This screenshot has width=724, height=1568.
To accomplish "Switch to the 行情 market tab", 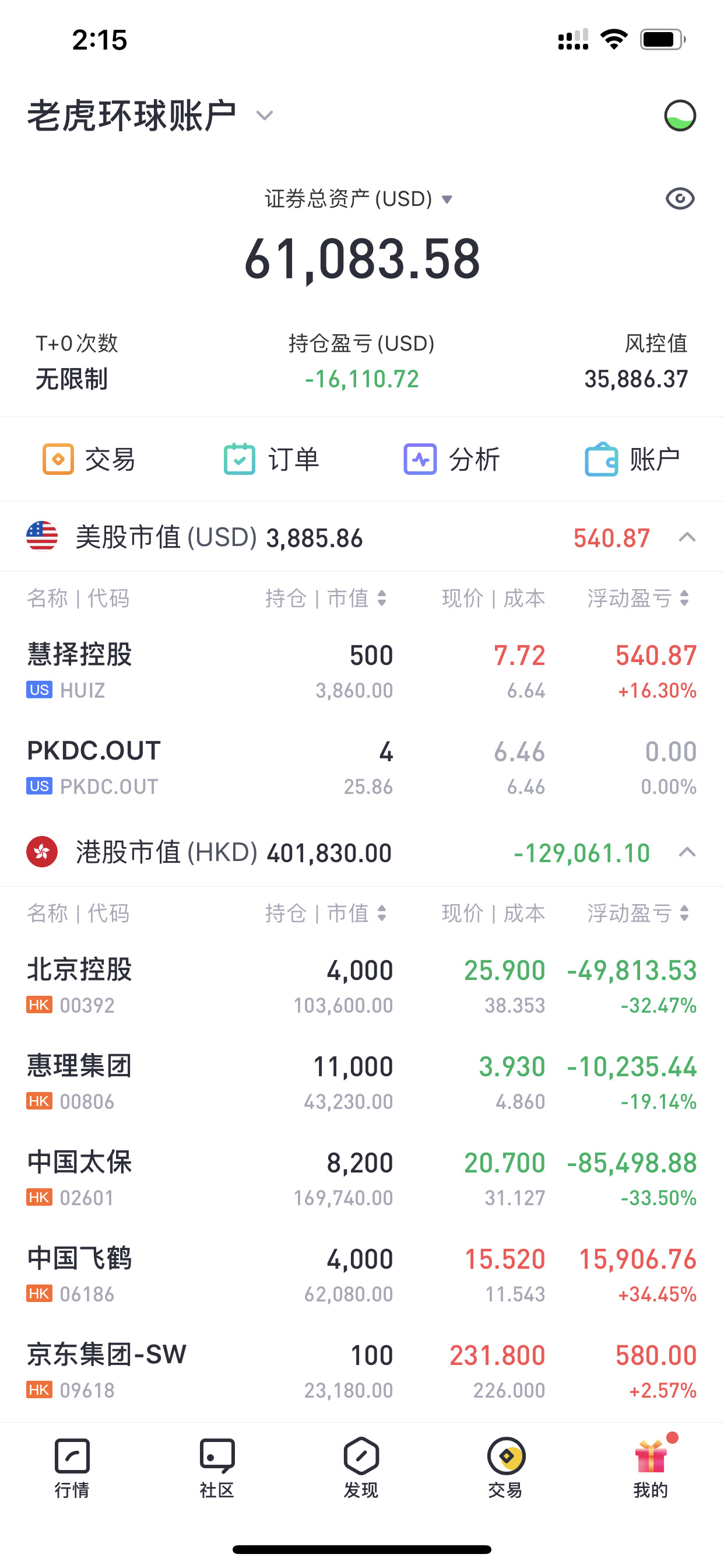I will [72, 1468].
